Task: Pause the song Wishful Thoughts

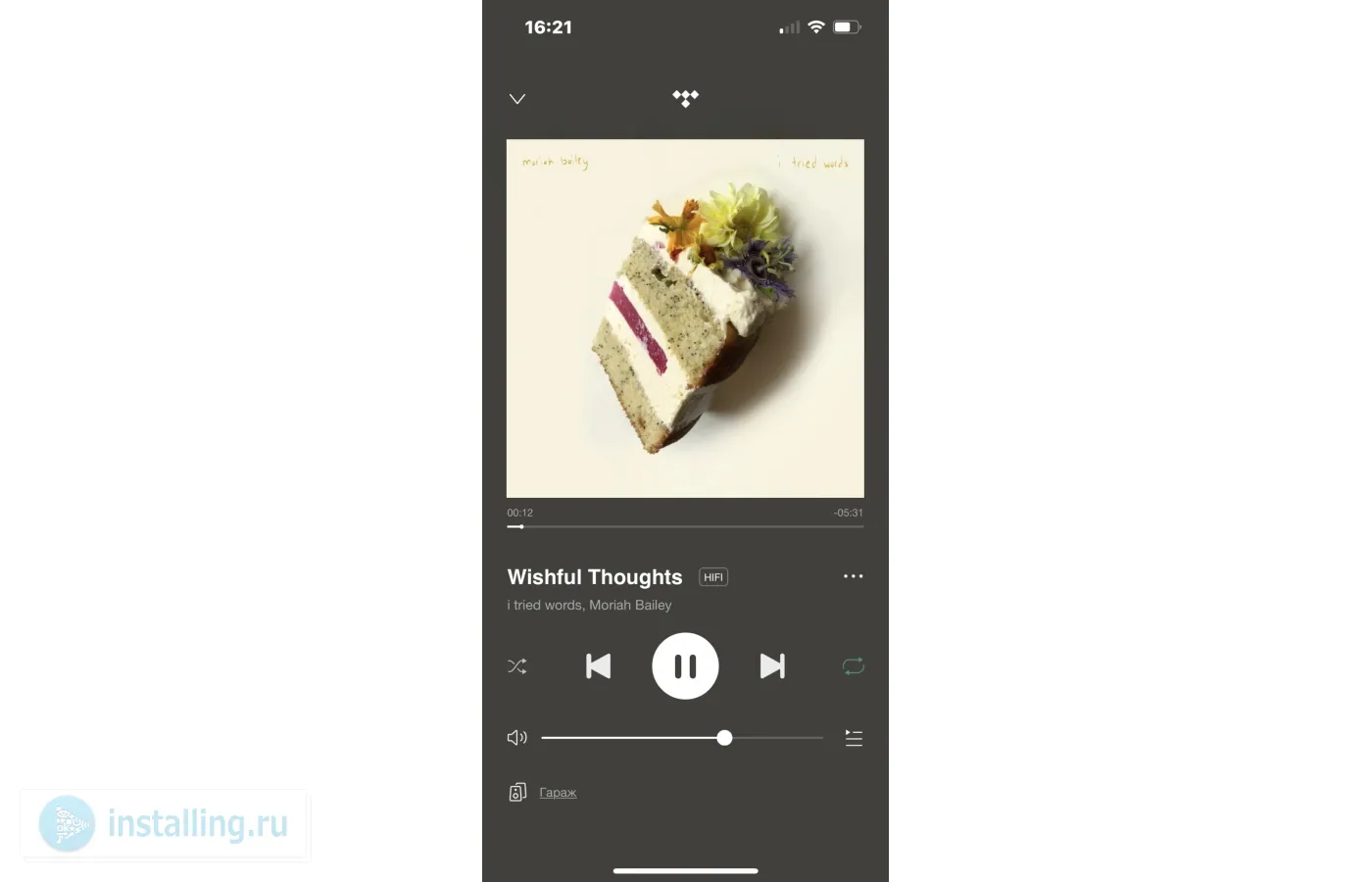Action: [x=685, y=666]
